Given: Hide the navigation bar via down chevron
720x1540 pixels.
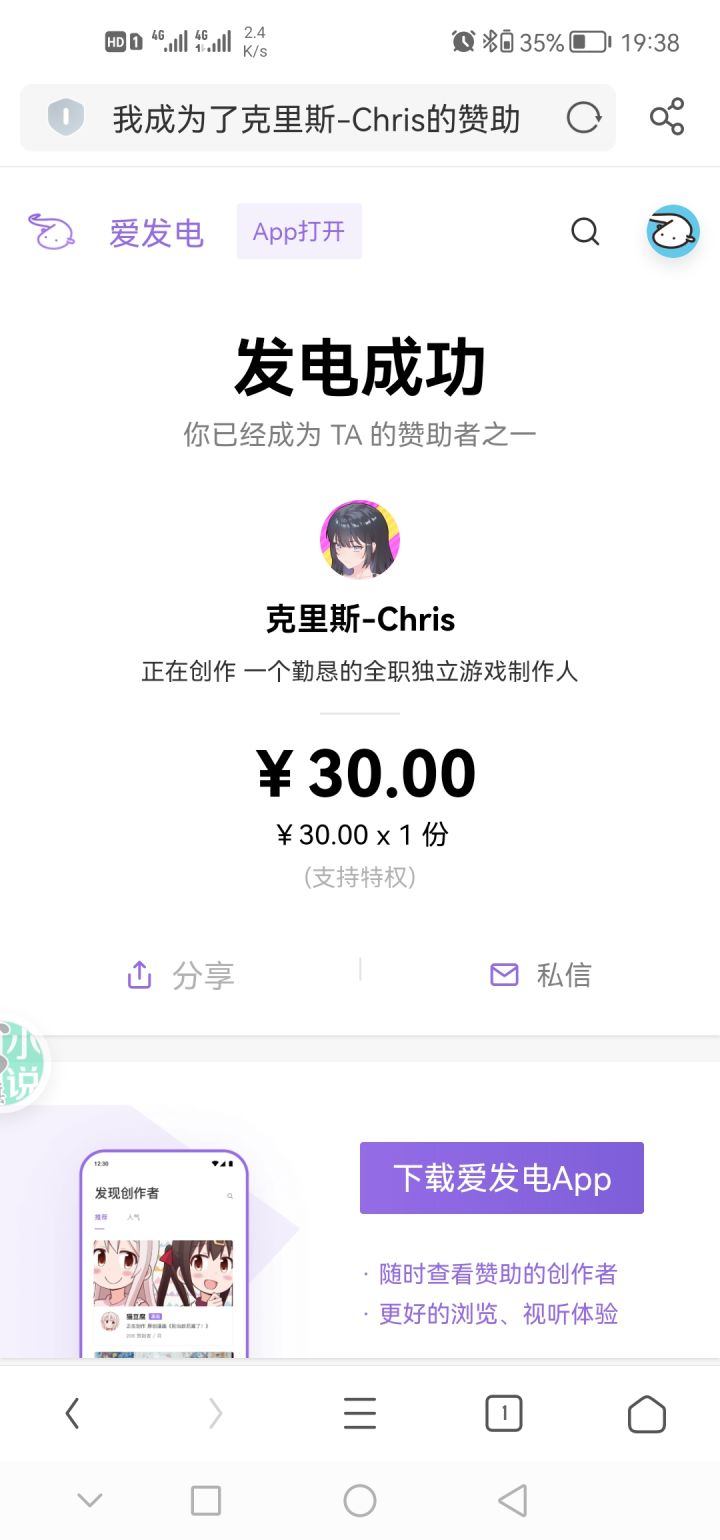Looking at the screenshot, I should point(90,1500).
